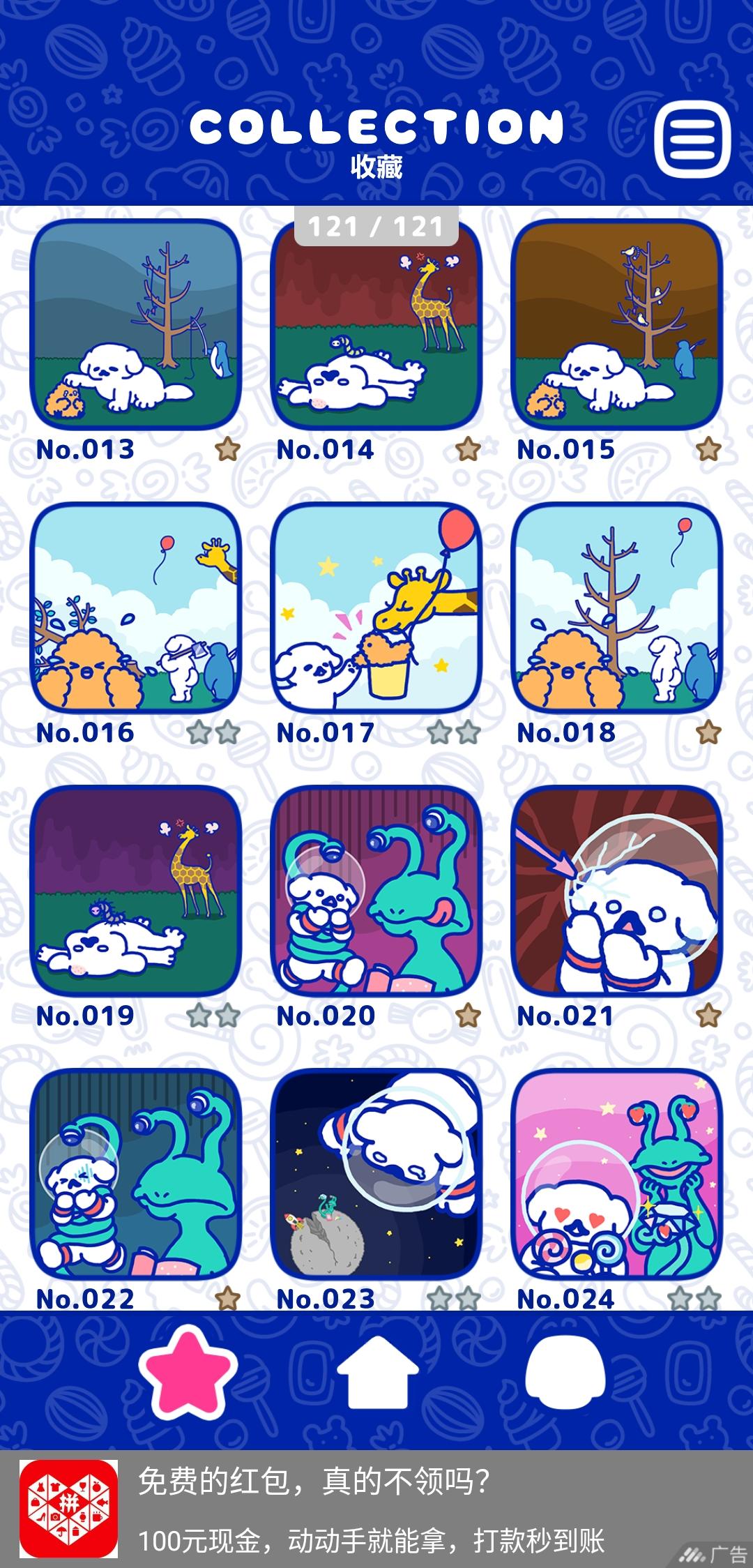Select collection card No.019

[x=136, y=891]
